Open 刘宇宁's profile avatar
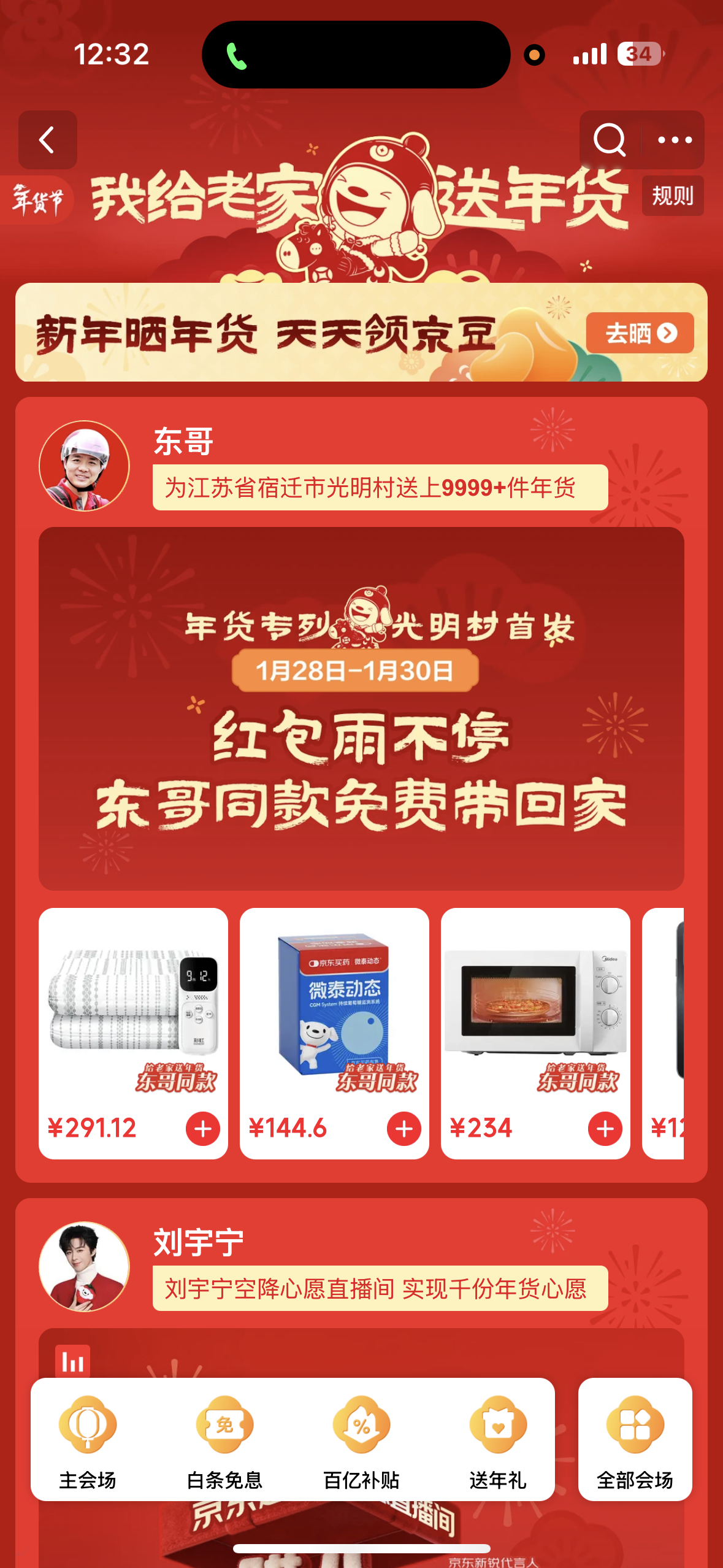This screenshot has height=1568, width=723. tap(85, 1267)
